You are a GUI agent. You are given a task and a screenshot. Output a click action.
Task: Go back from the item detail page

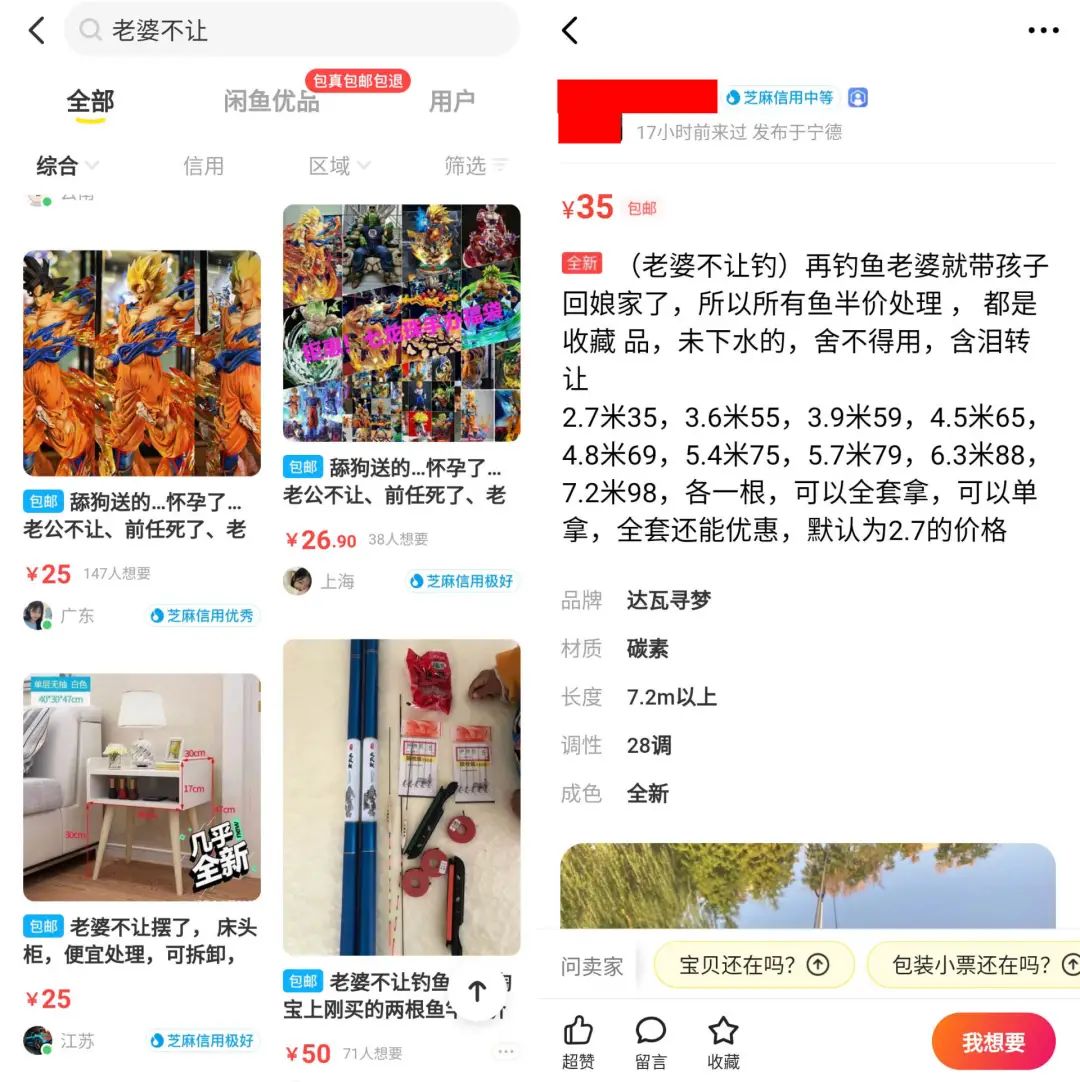570,31
